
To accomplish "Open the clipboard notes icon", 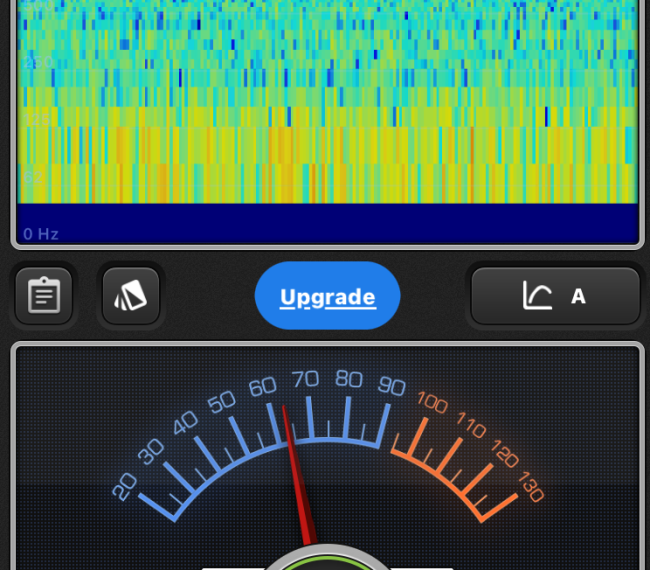I will 44,296.
